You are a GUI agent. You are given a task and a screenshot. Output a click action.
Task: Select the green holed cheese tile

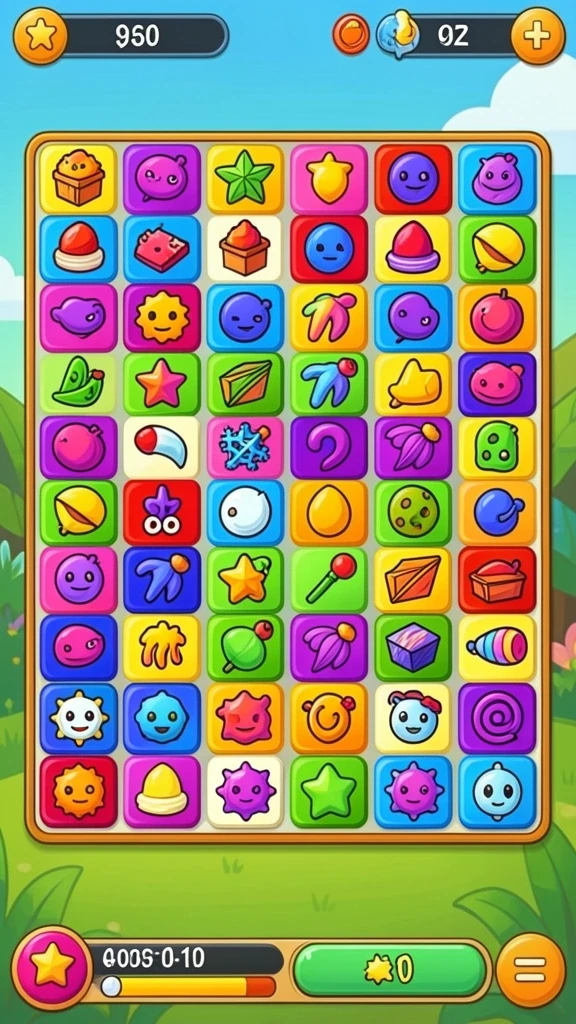pos(497,447)
